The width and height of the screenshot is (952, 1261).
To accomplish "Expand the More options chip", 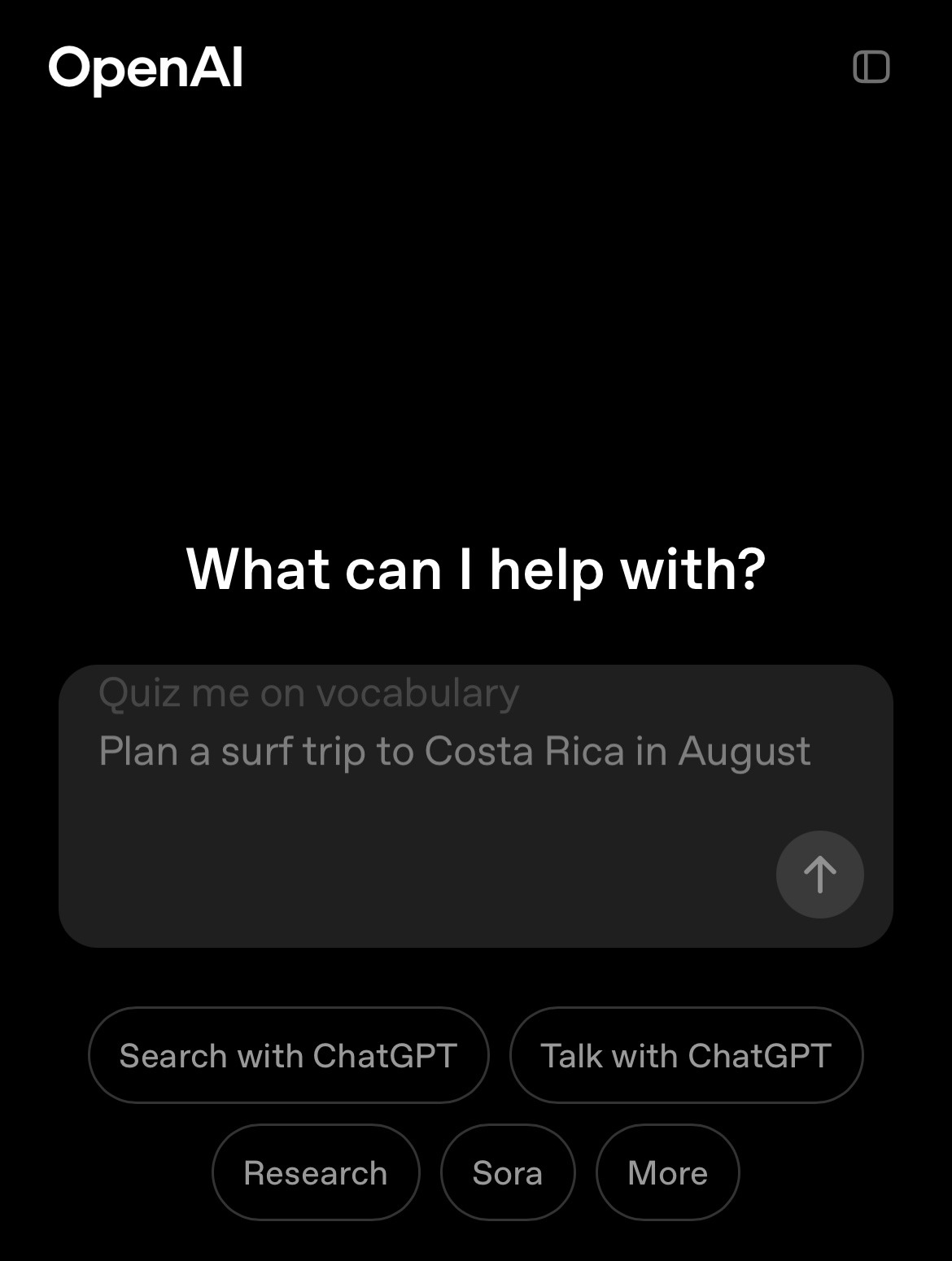I will 667,1172.
